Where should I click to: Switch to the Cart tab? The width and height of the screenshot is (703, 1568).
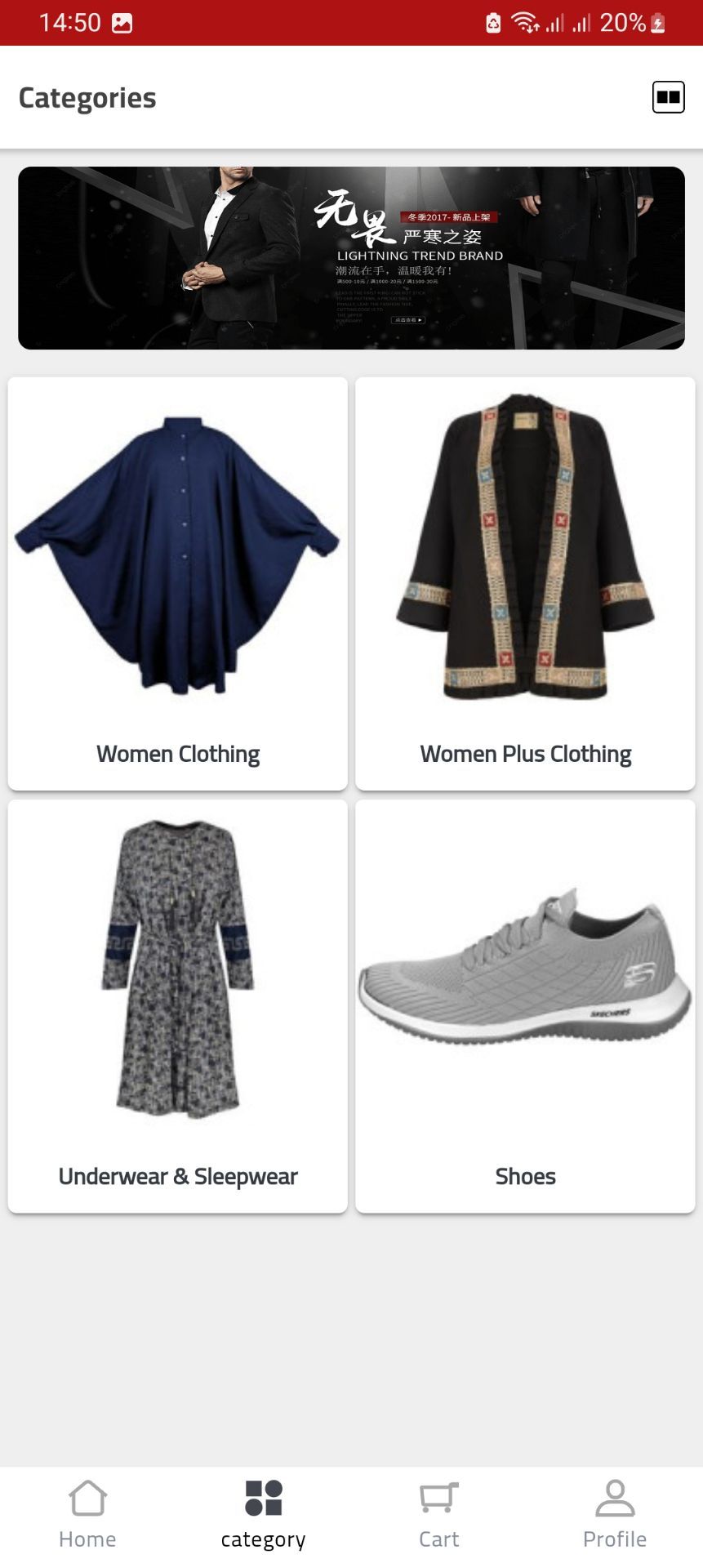click(438, 1516)
